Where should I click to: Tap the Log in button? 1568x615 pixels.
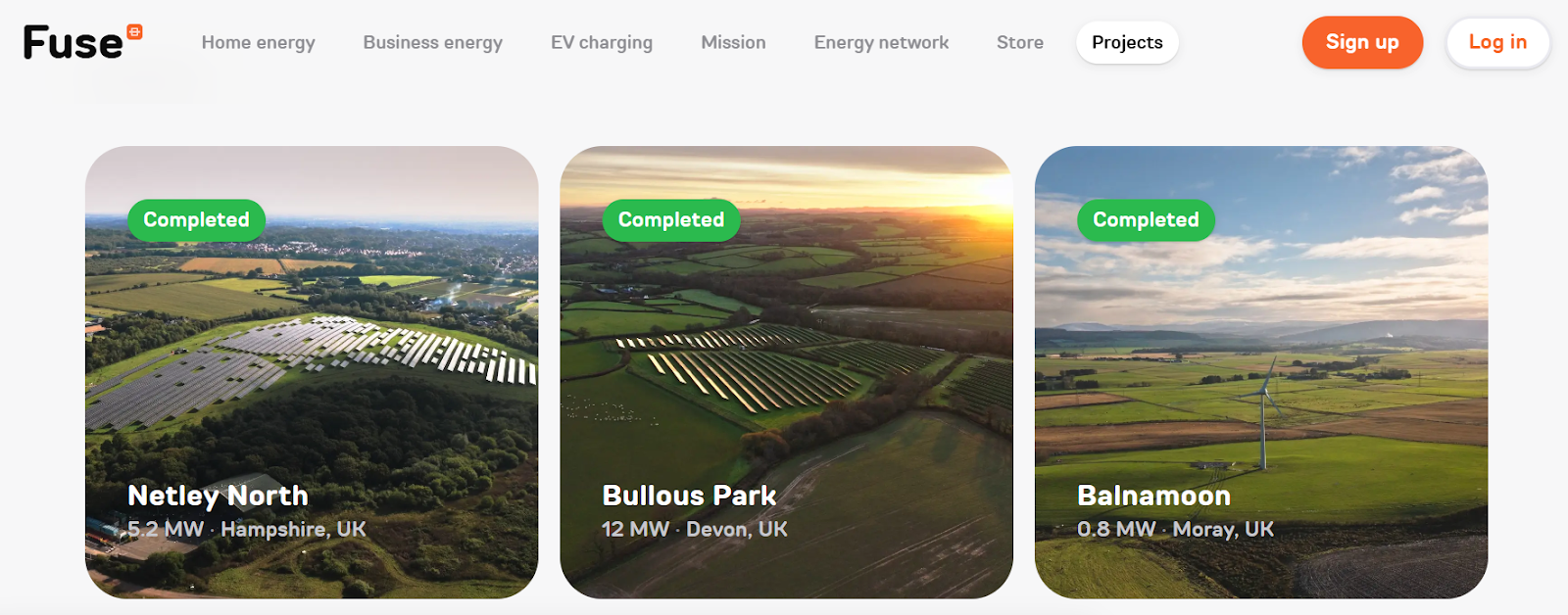point(1496,42)
